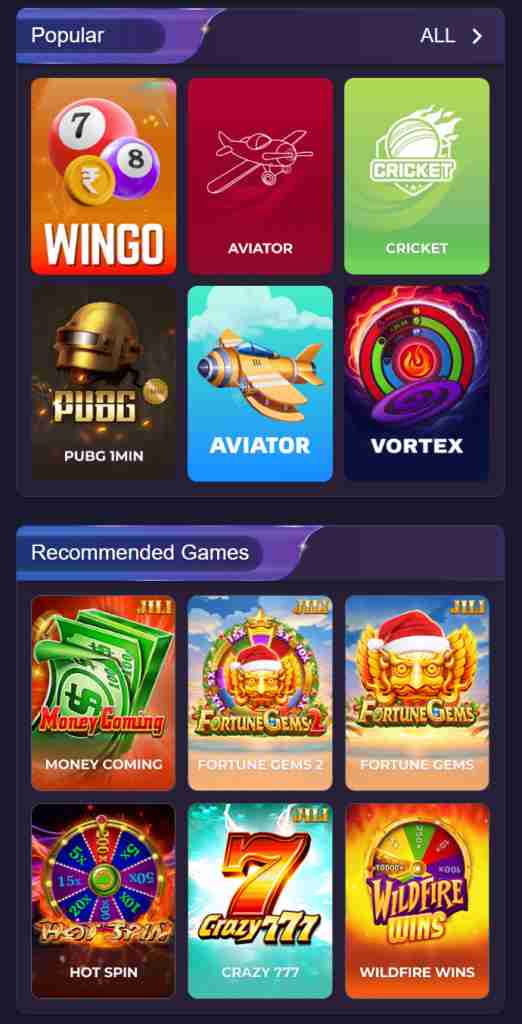Launch the Hot Spin game
The image size is (522, 1024).
click(x=103, y=901)
